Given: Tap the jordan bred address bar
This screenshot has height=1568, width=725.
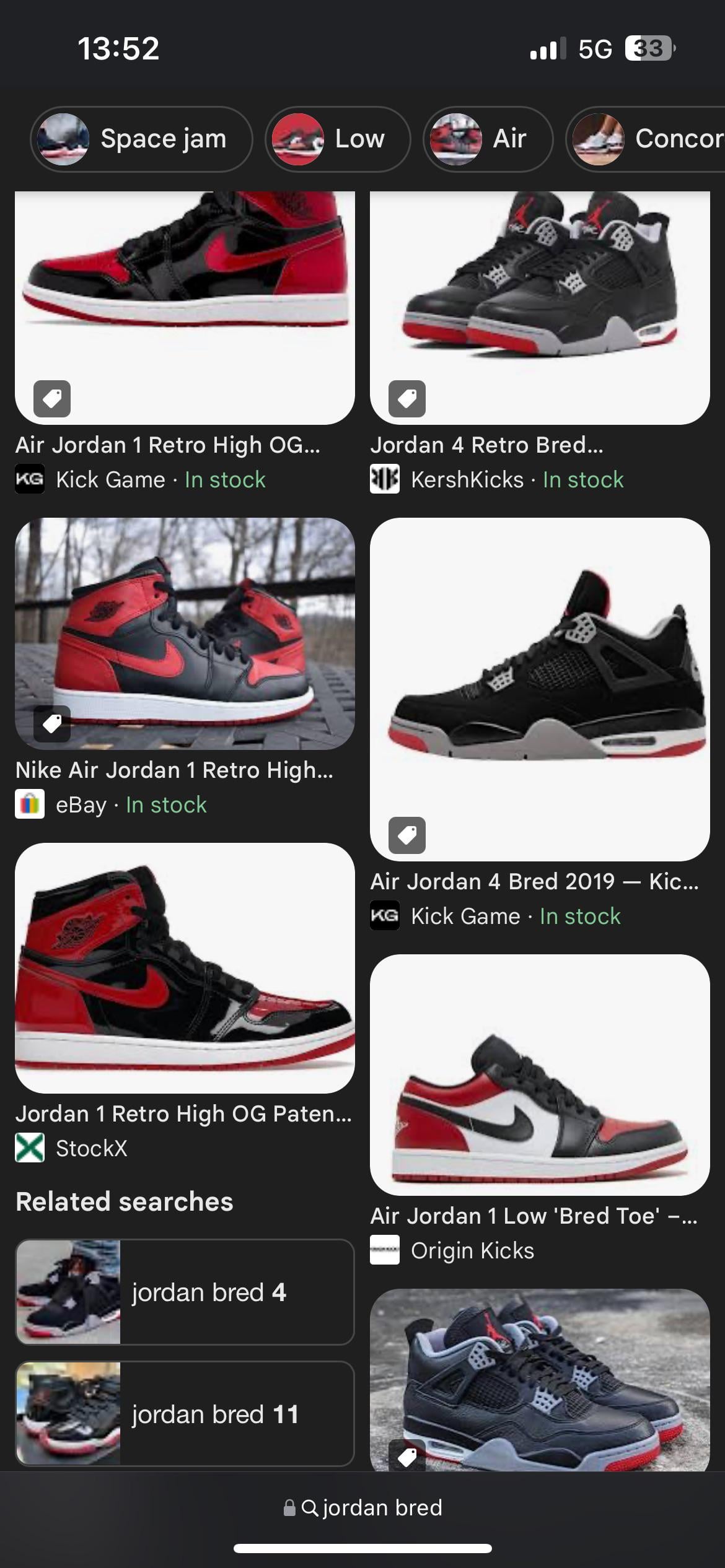Looking at the screenshot, I should [363, 1507].
